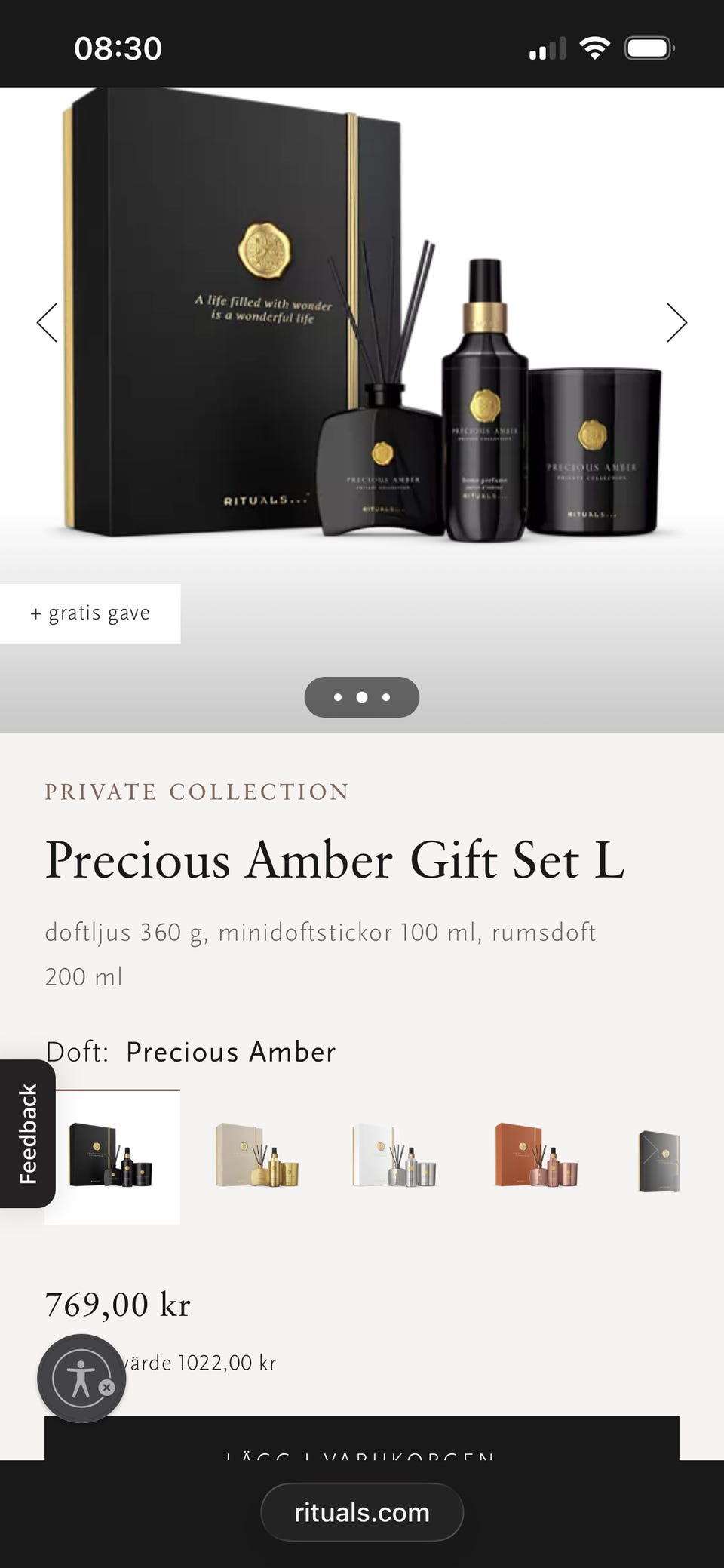
Task: Close the accessibility widget with small x
Action: 107,1387
